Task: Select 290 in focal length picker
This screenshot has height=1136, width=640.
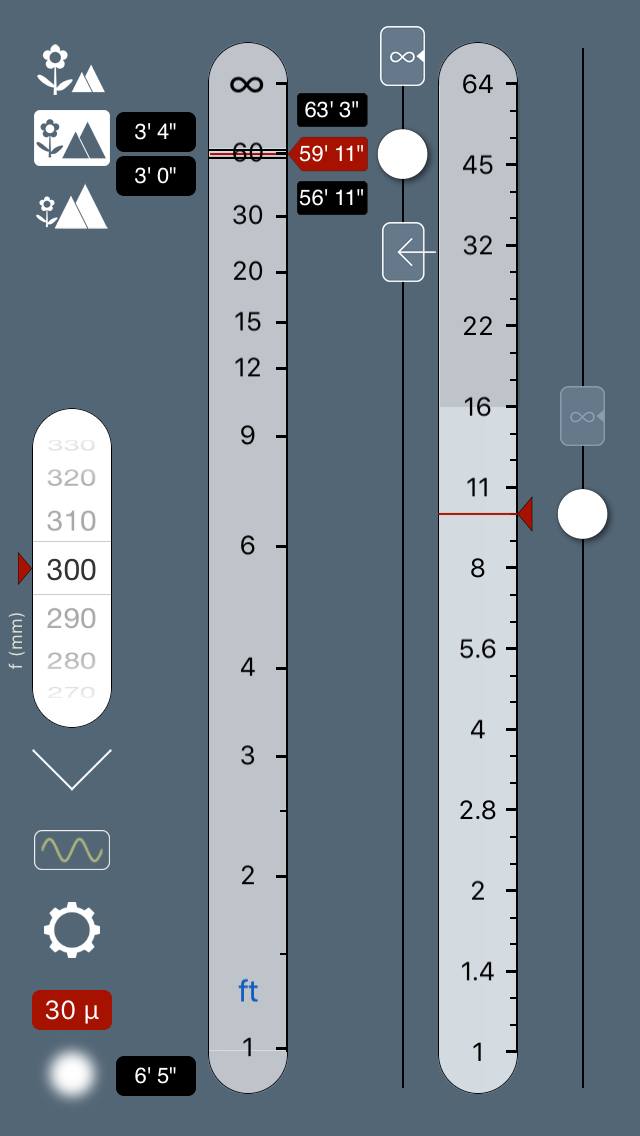Action: (x=72, y=618)
